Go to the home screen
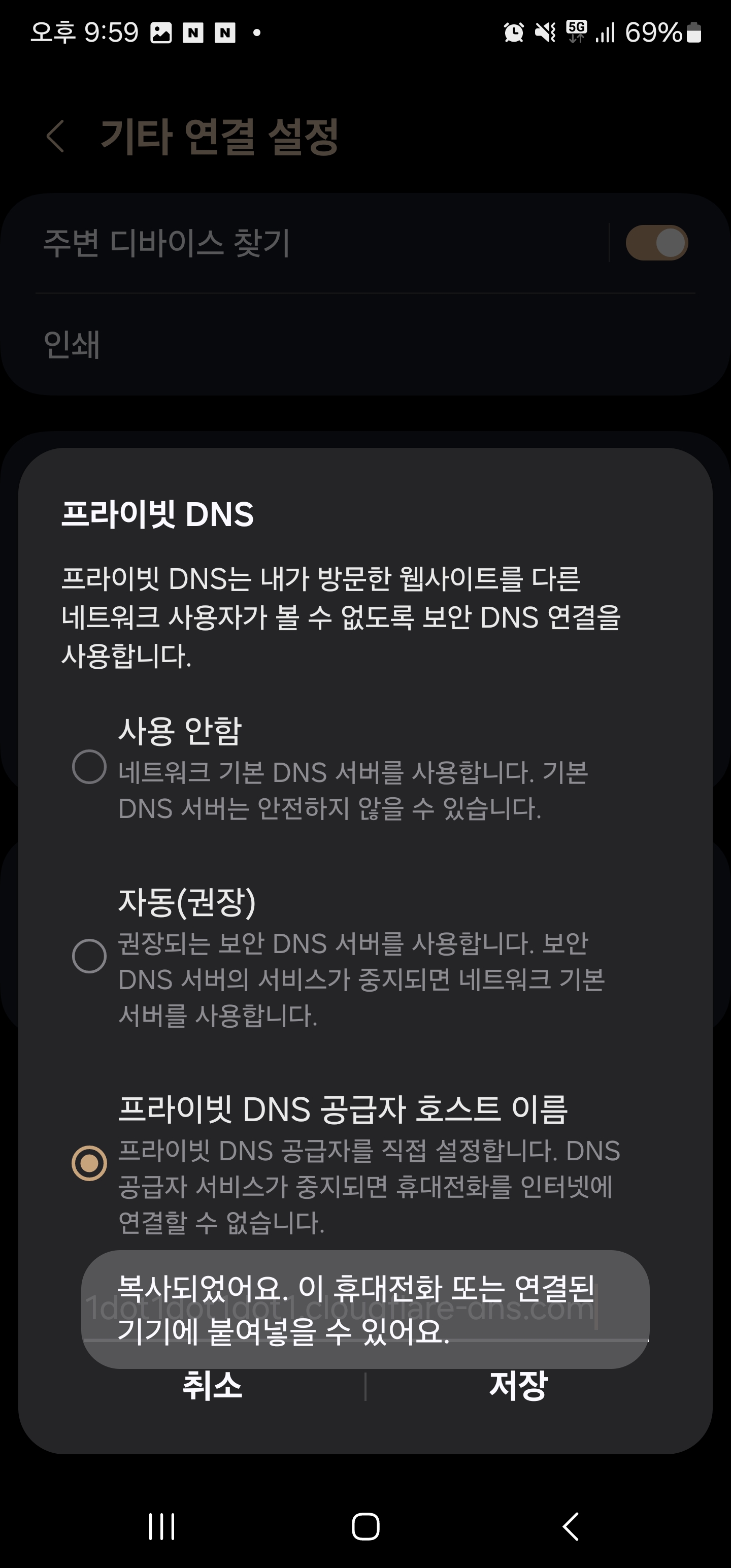 point(365,1526)
